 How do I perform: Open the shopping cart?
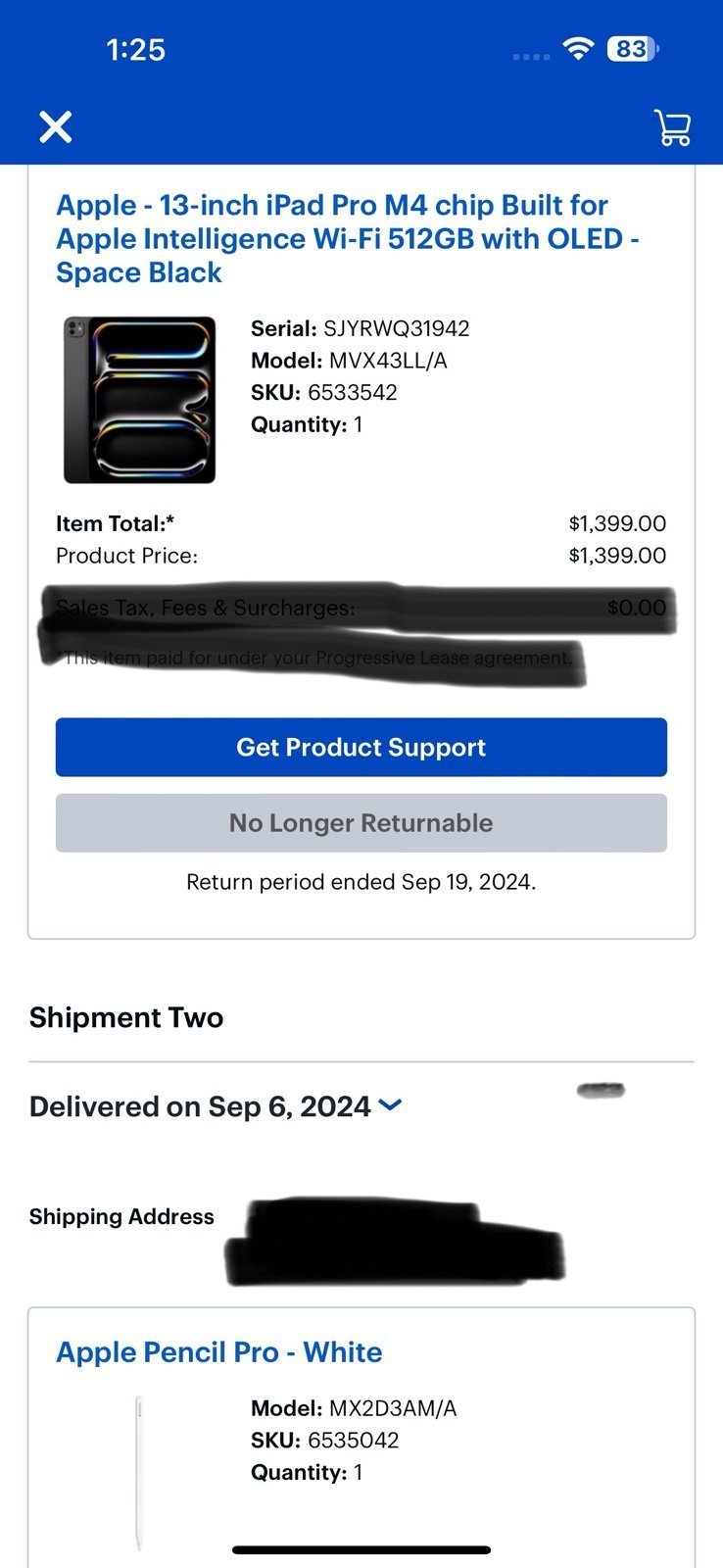[672, 127]
